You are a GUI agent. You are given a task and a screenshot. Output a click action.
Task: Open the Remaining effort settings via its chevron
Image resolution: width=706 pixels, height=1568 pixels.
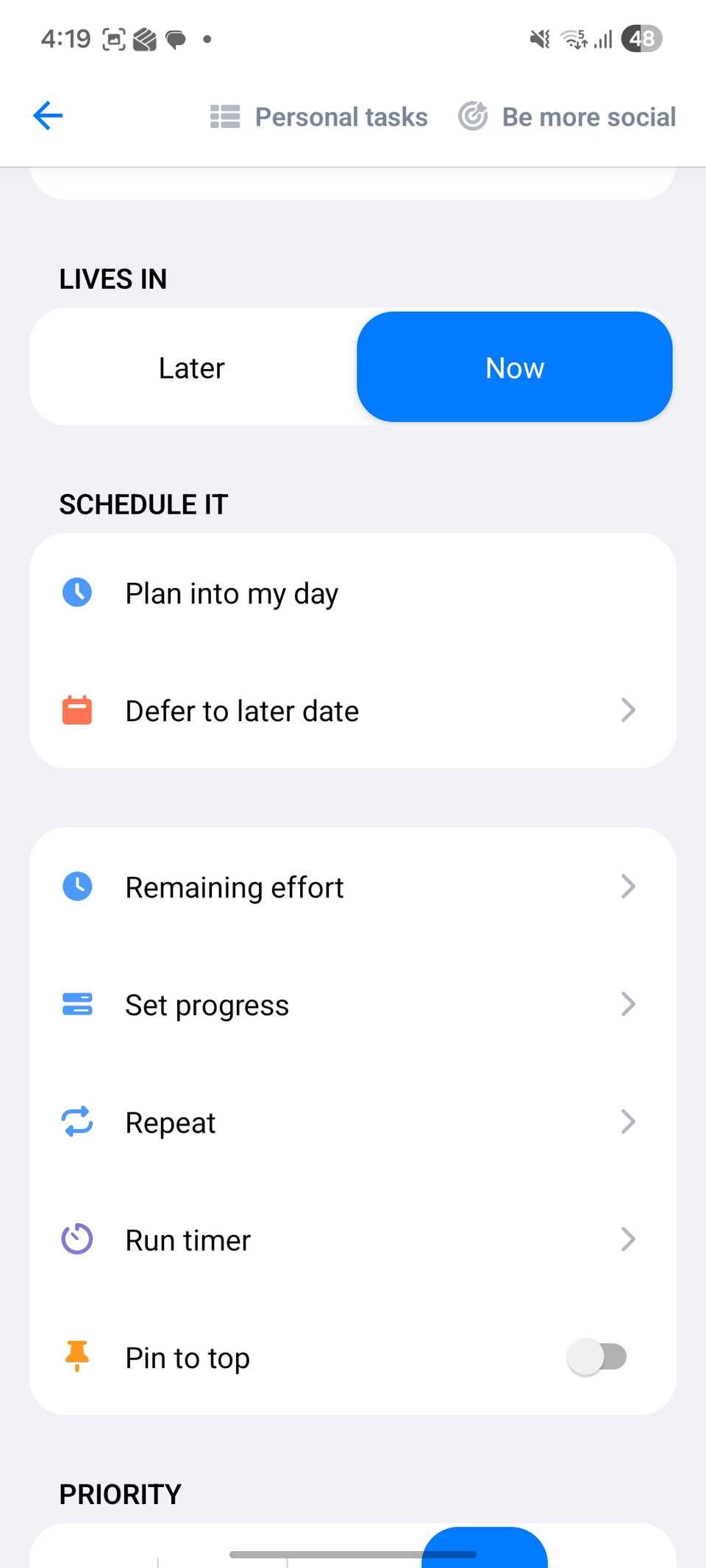627,887
